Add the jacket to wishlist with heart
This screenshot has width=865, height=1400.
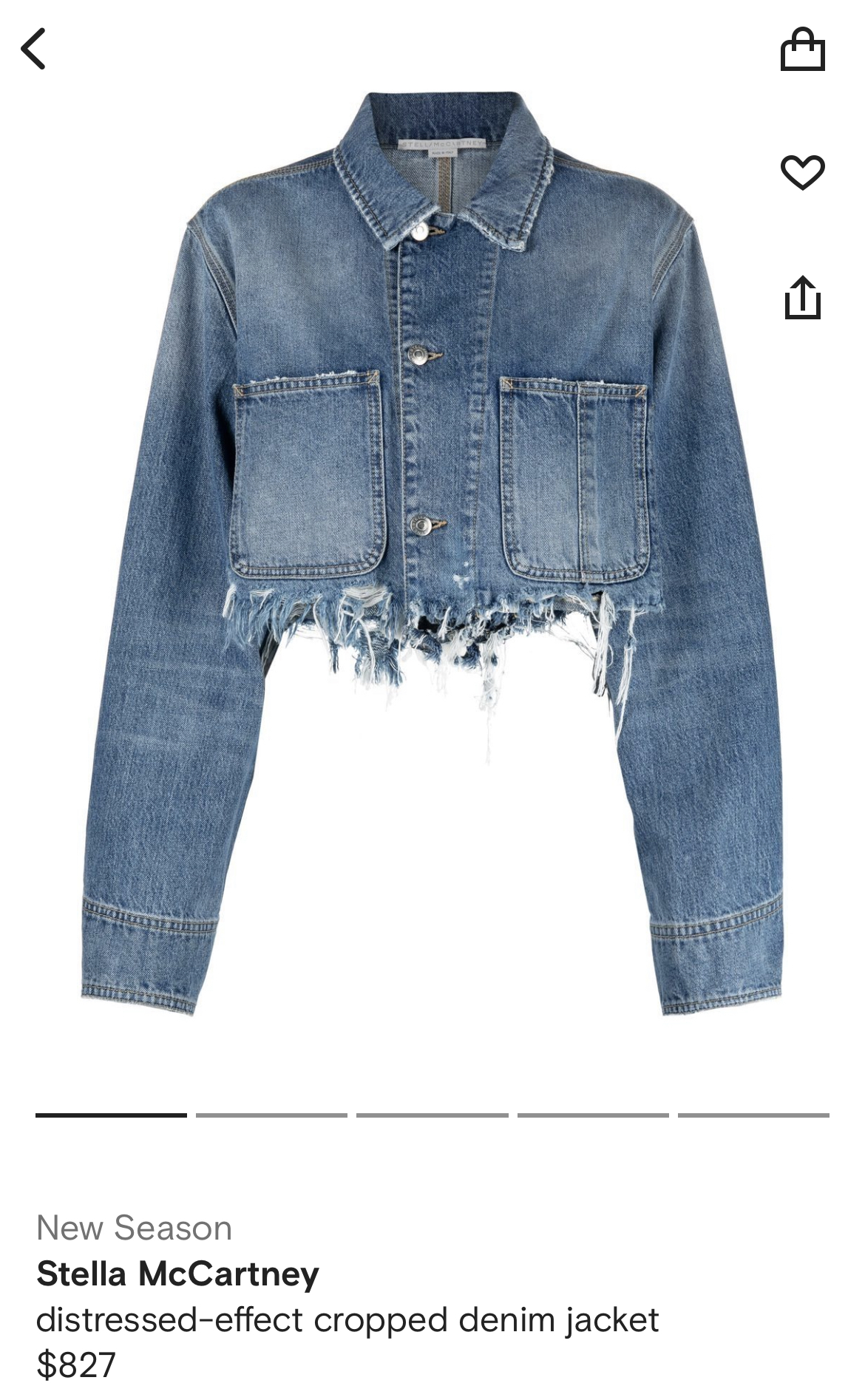click(x=802, y=172)
